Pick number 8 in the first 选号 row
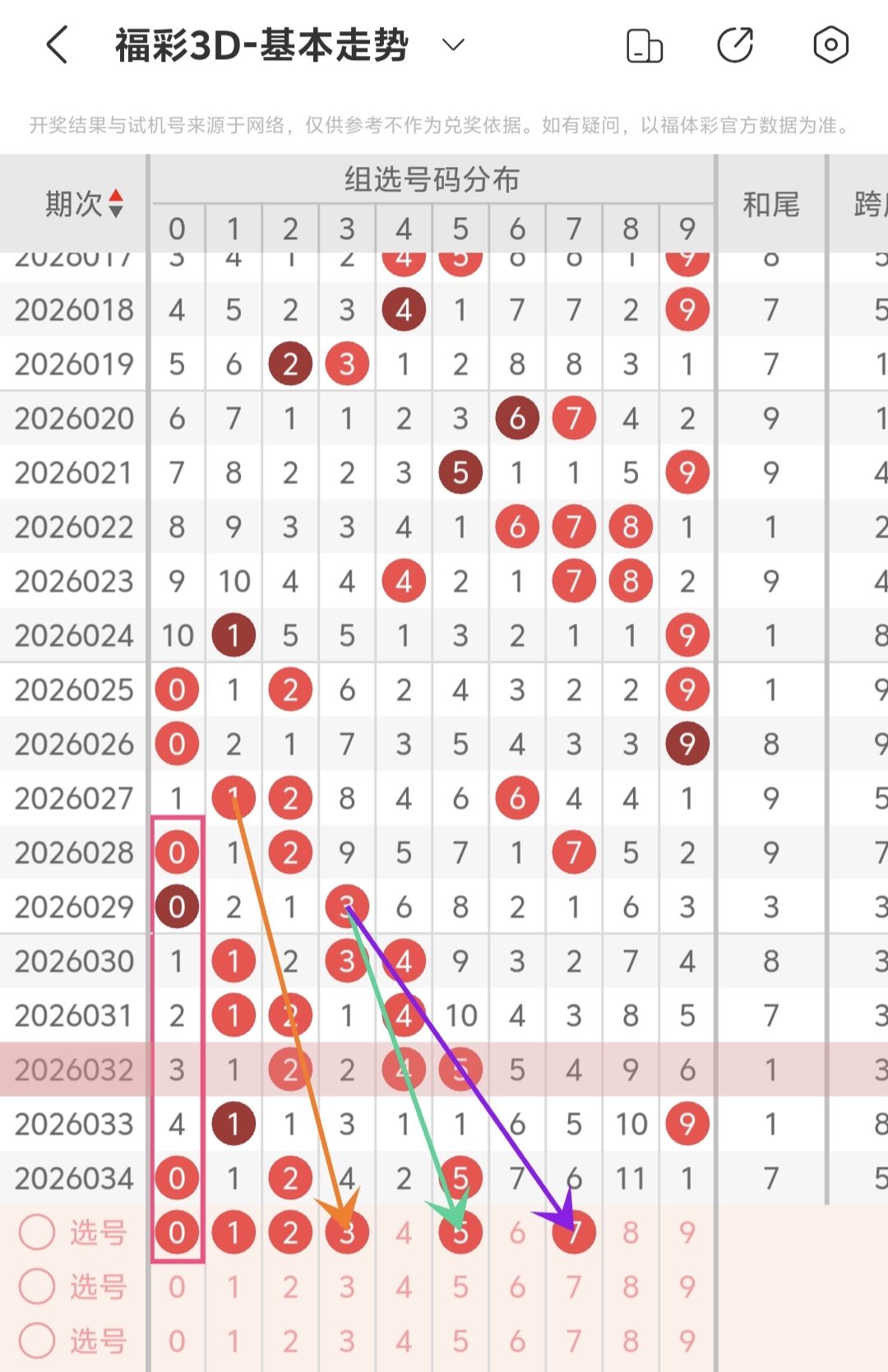 click(631, 1233)
